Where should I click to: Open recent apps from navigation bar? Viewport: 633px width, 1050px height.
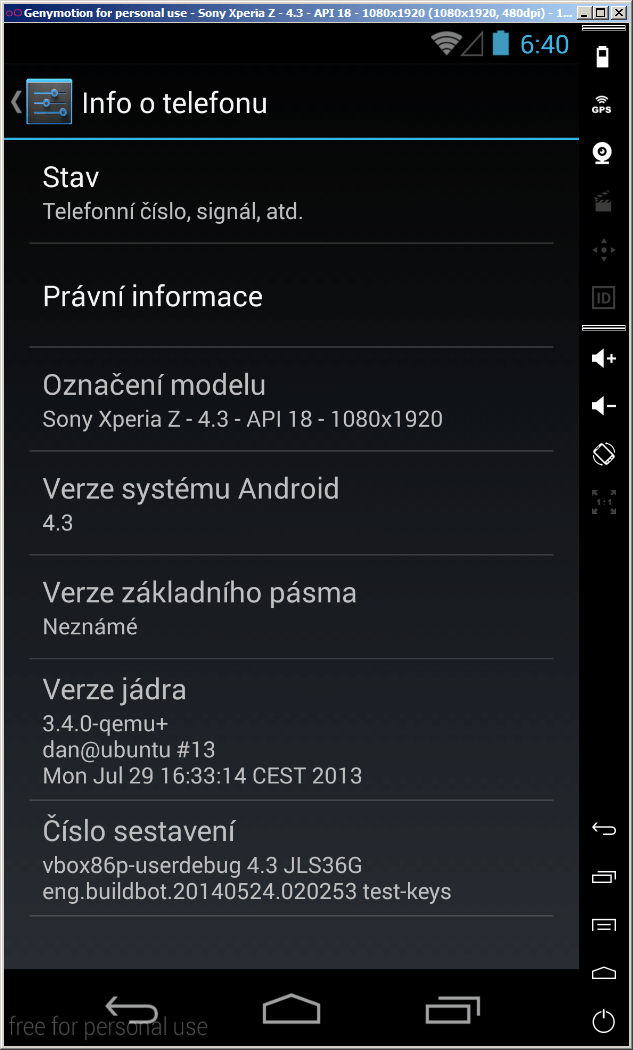pyautogui.click(x=453, y=1009)
